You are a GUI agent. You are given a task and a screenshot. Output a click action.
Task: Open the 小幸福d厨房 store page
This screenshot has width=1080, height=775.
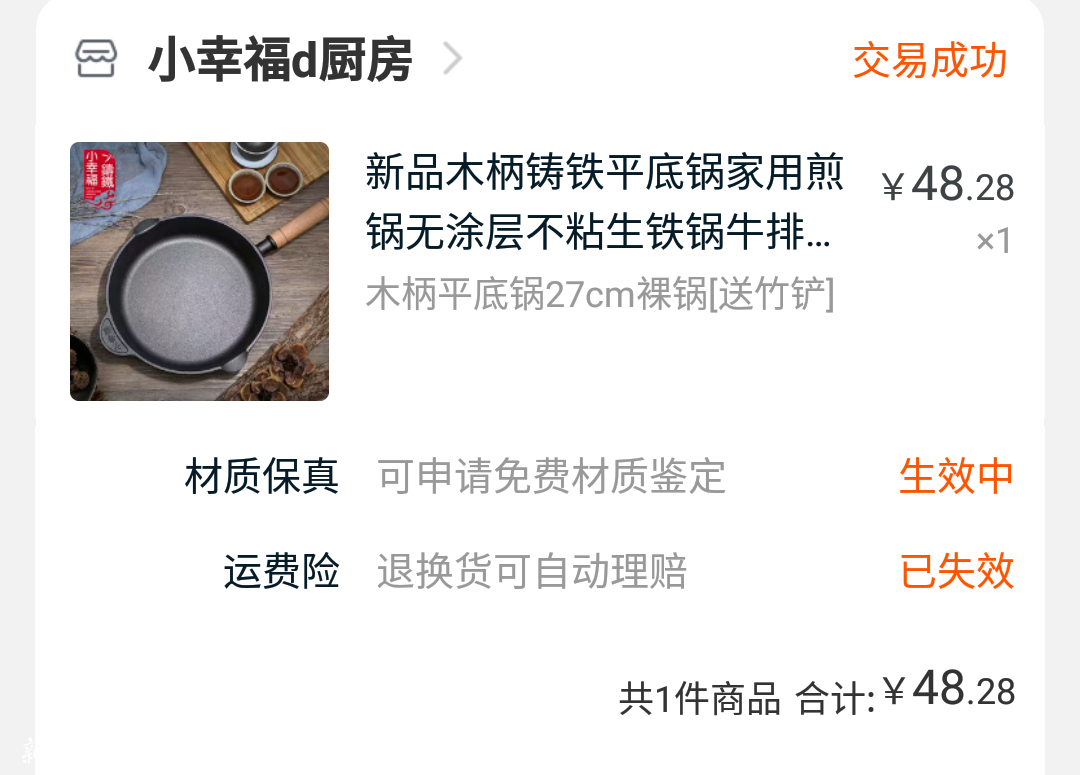pos(280,60)
